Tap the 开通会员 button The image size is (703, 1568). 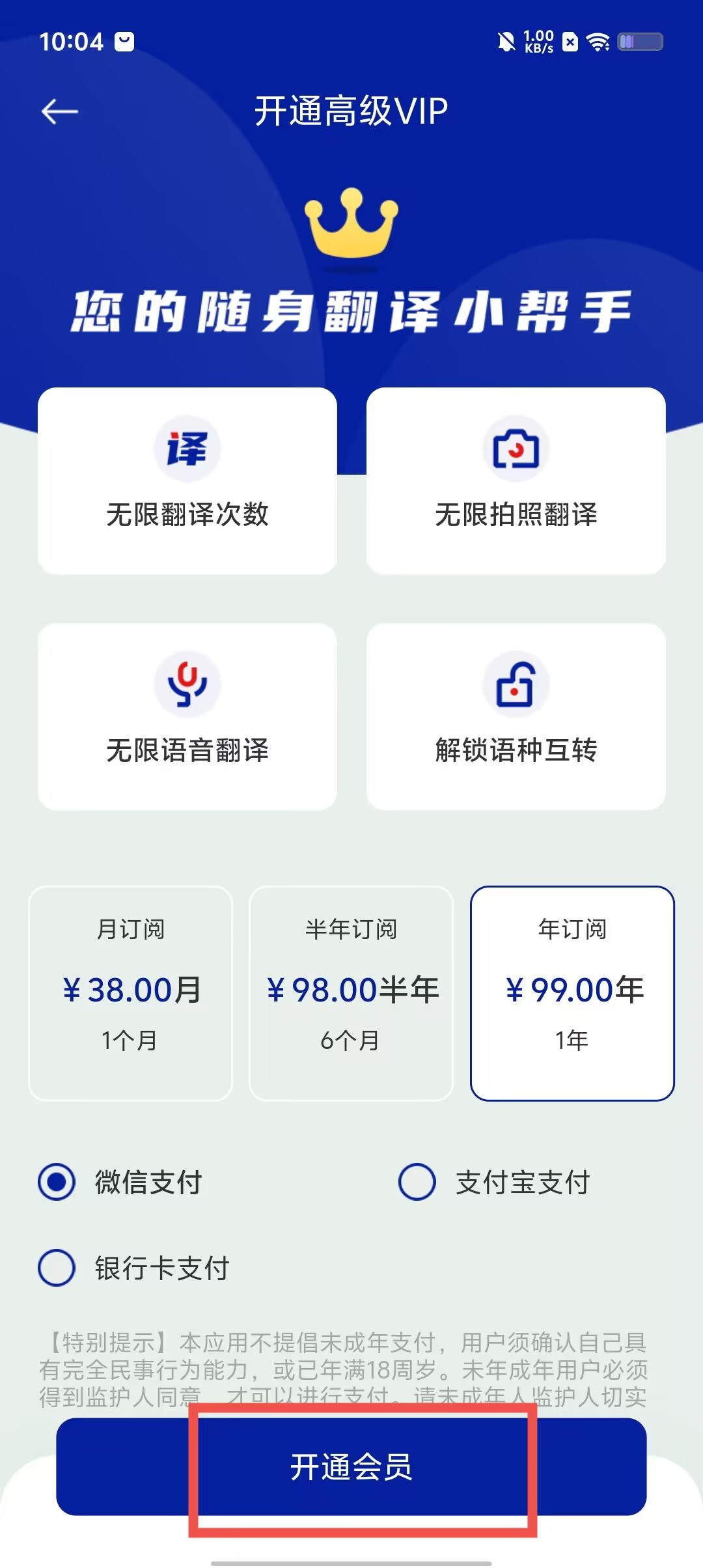(351, 1466)
